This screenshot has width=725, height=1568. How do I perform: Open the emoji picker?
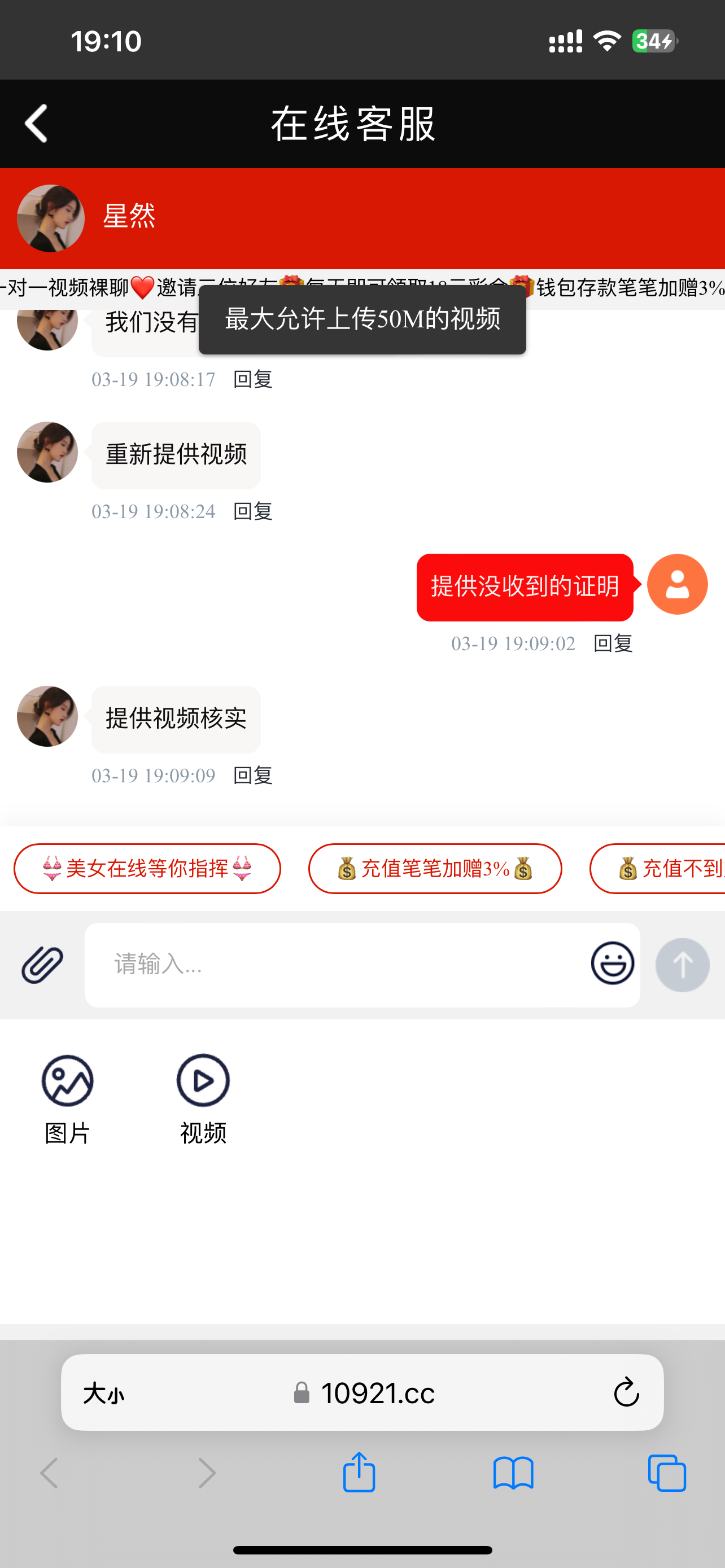coord(612,963)
